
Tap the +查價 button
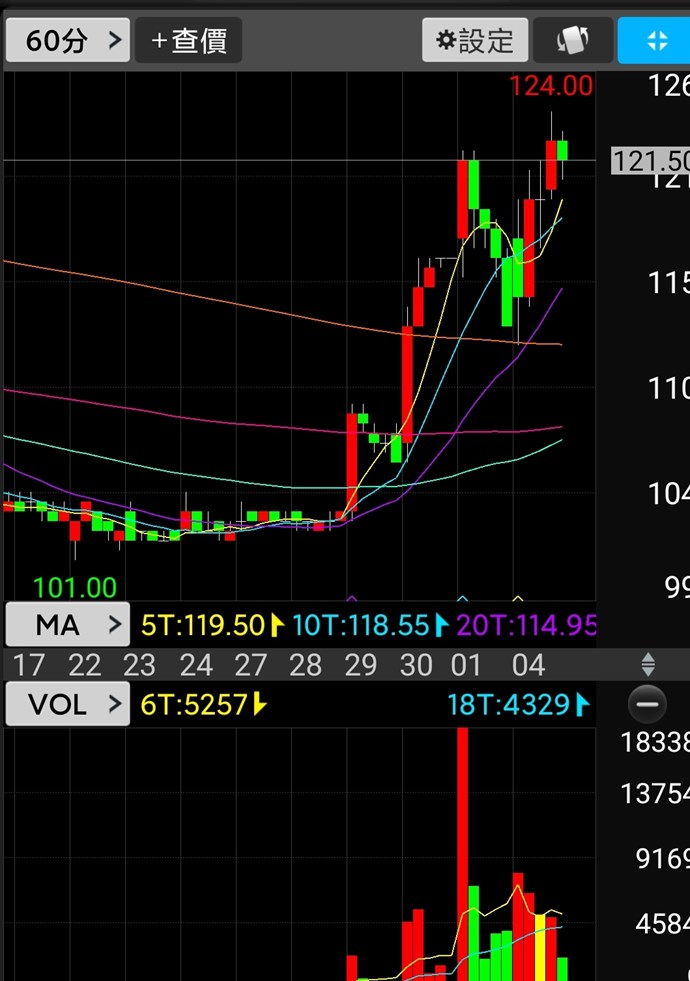[189, 40]
